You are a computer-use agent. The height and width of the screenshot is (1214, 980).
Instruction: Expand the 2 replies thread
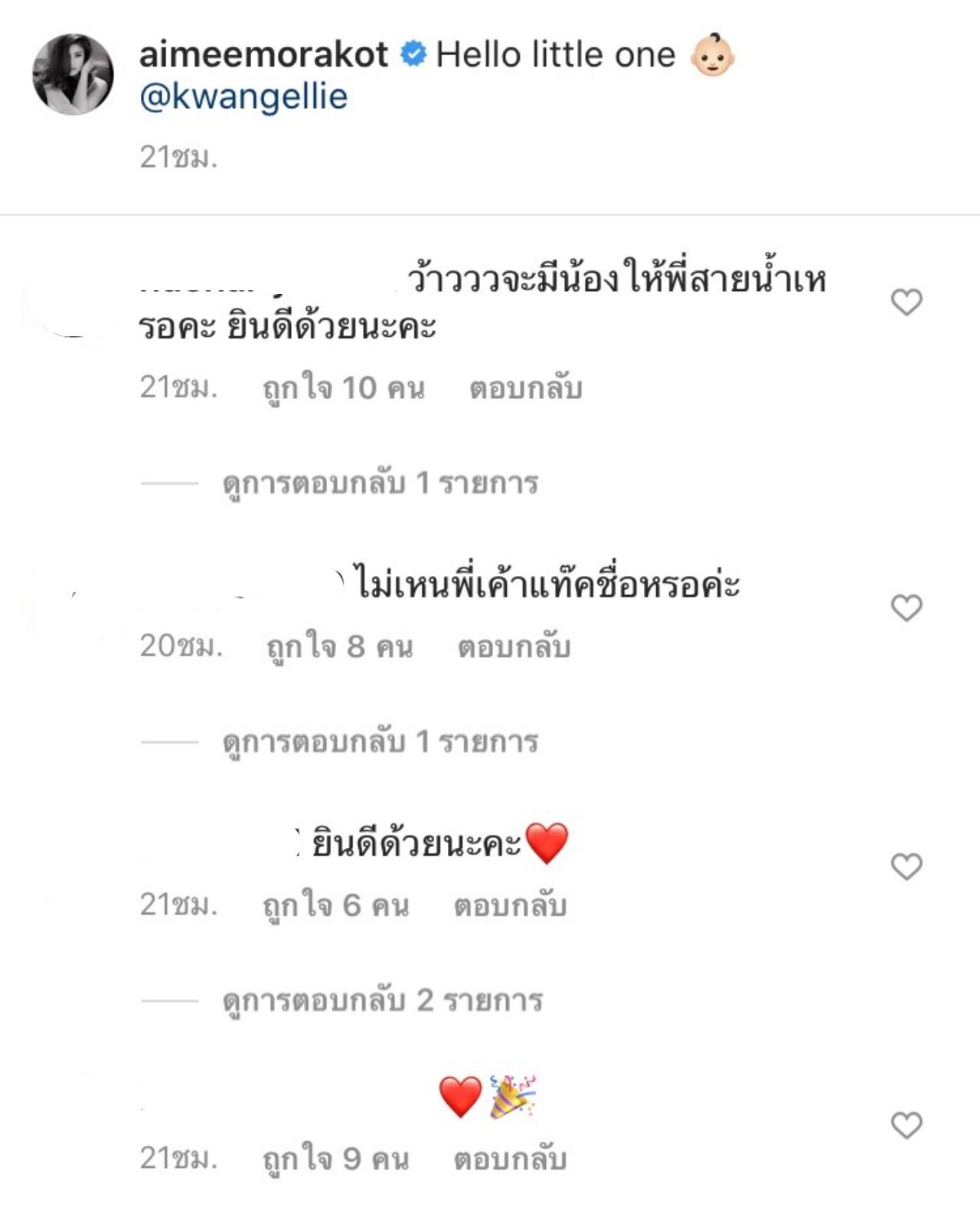click(x=382, y=1001)
